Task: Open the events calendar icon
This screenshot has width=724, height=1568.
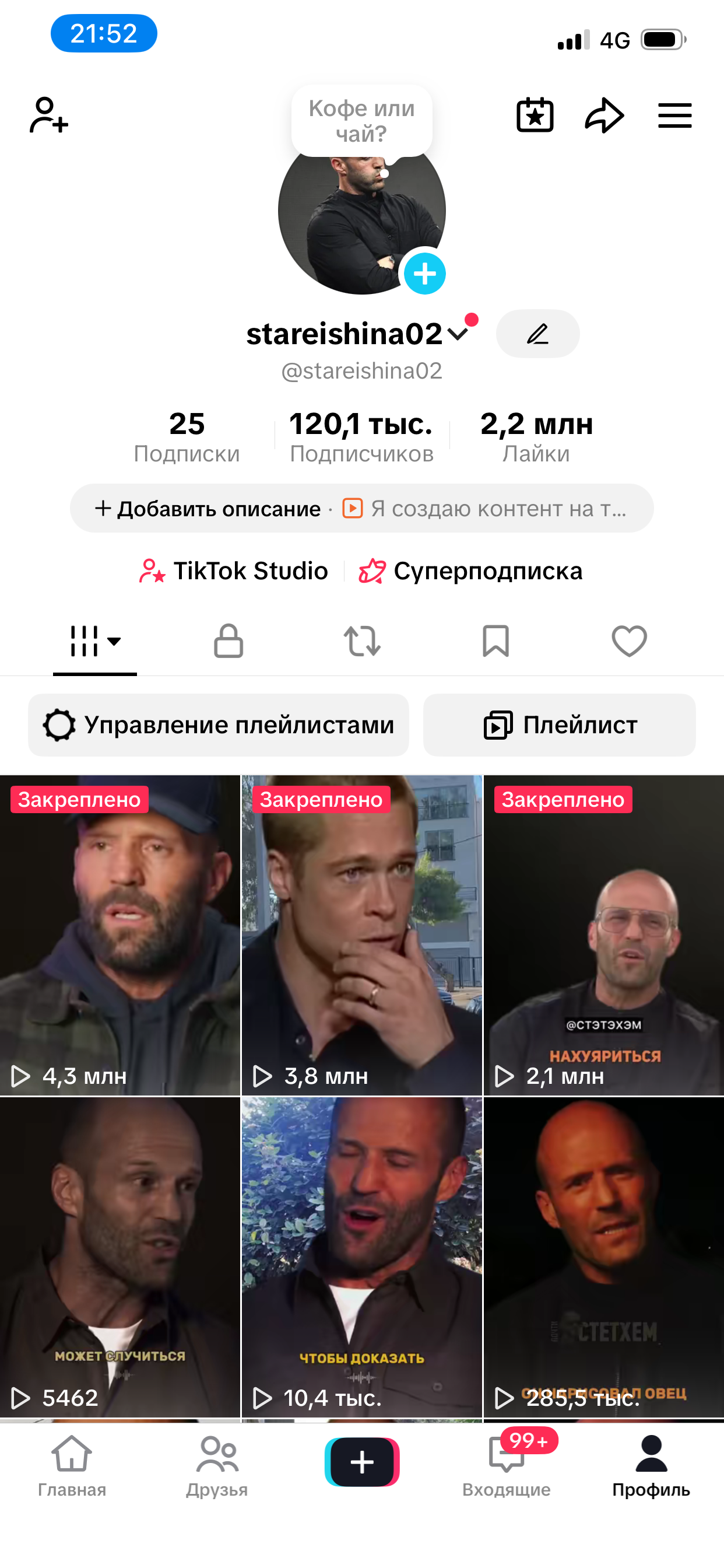Action: click(x=535, y=115)
